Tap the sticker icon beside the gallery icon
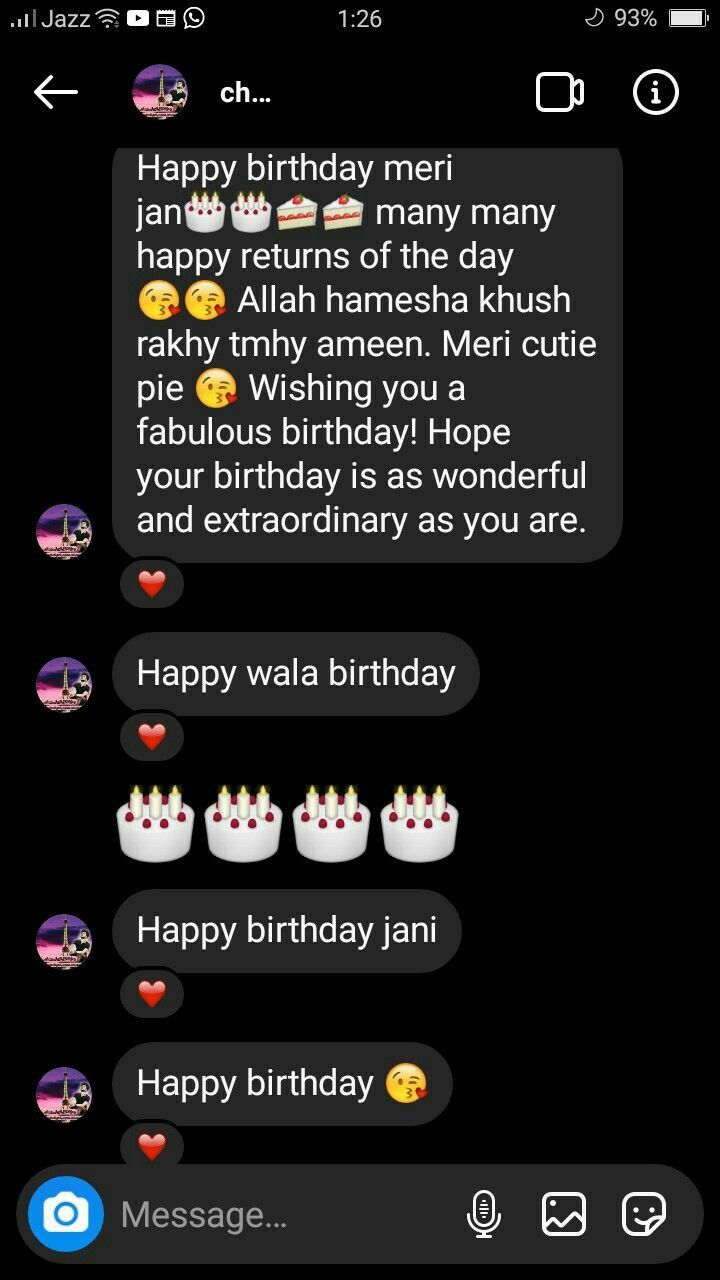 point(645,1213)
